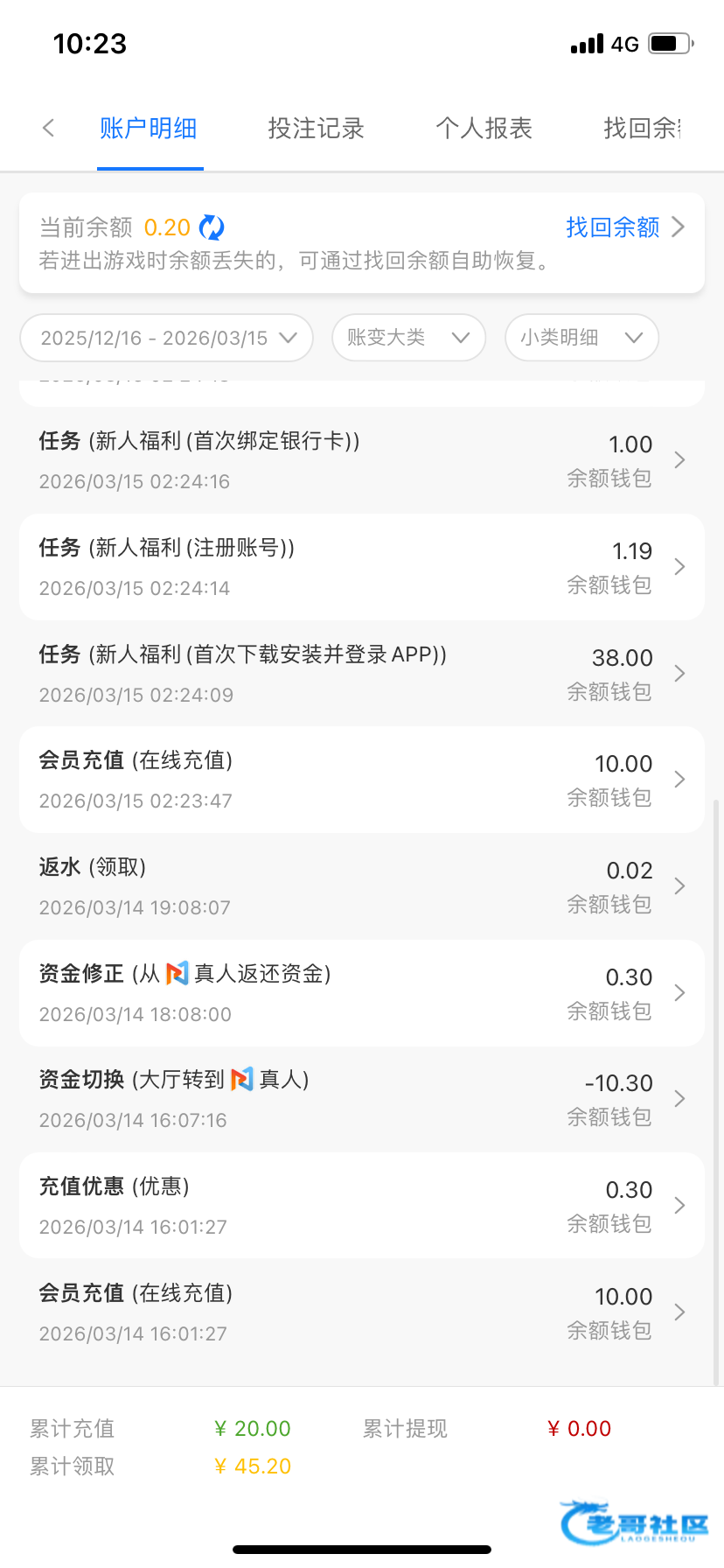View the 资金修正 record details

tap(362, 993)
